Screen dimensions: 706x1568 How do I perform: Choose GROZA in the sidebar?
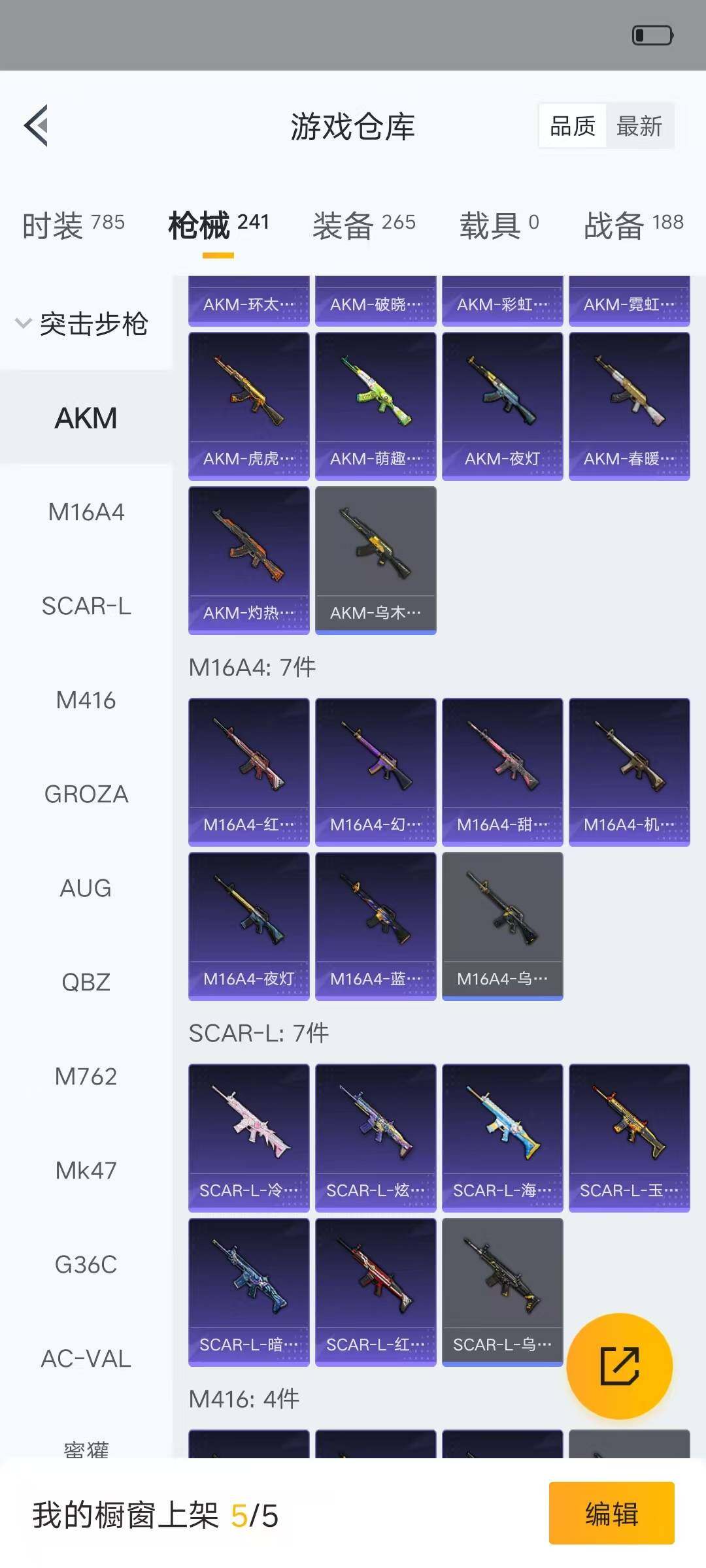click(86, 794)
